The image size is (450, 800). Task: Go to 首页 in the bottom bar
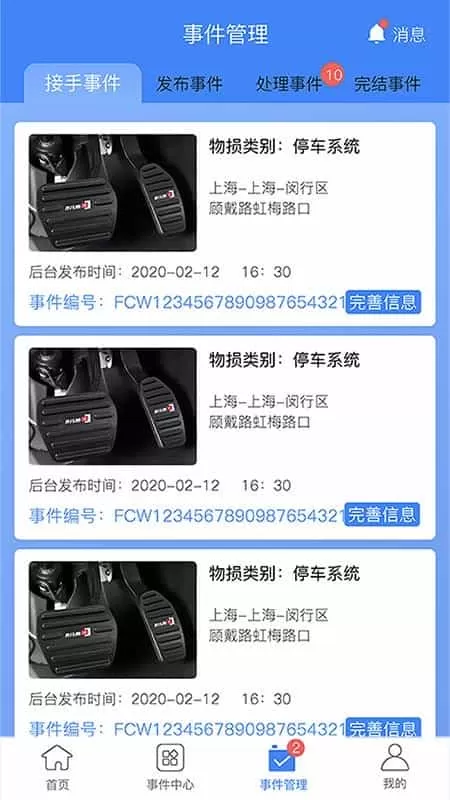click(x=57, y=767)
